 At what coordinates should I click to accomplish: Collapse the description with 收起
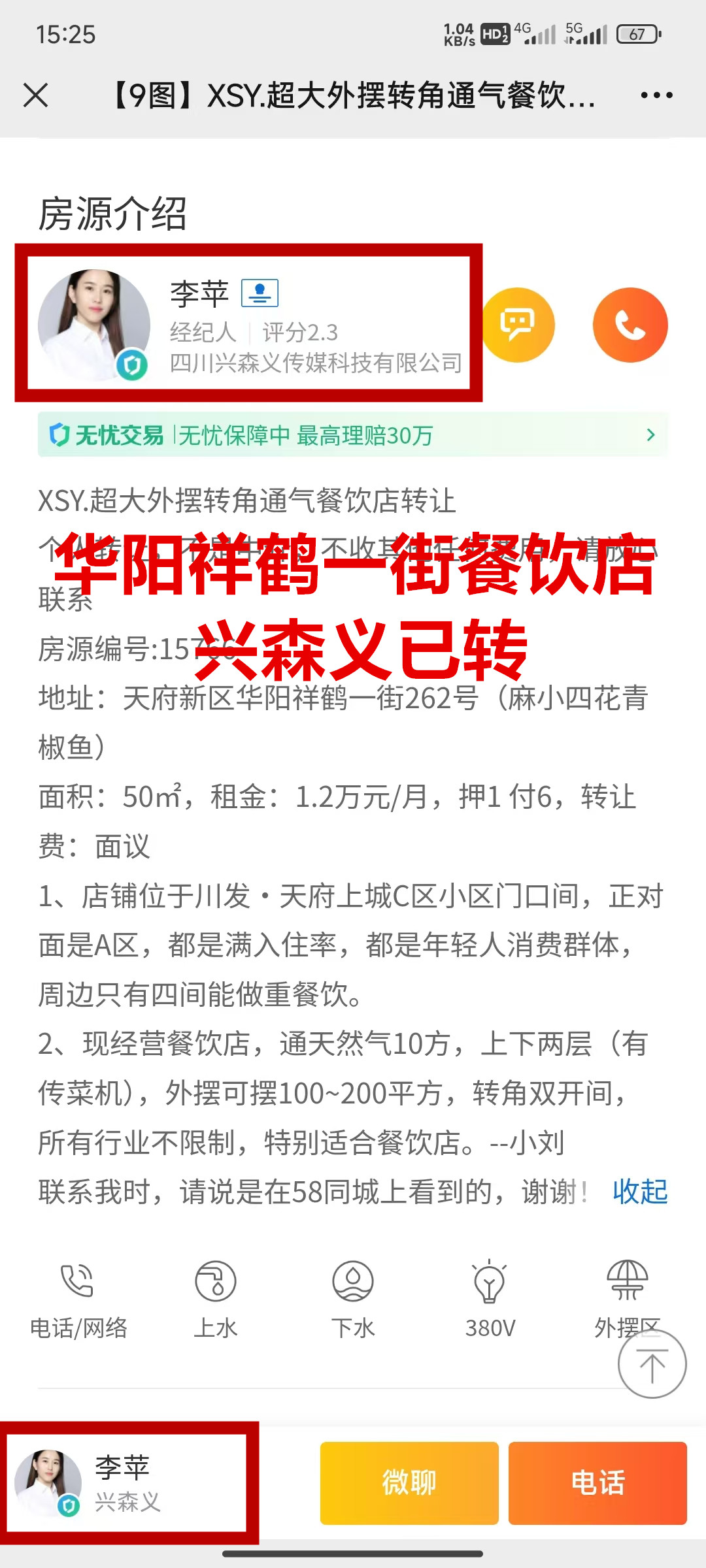(x=640, y=1192)
